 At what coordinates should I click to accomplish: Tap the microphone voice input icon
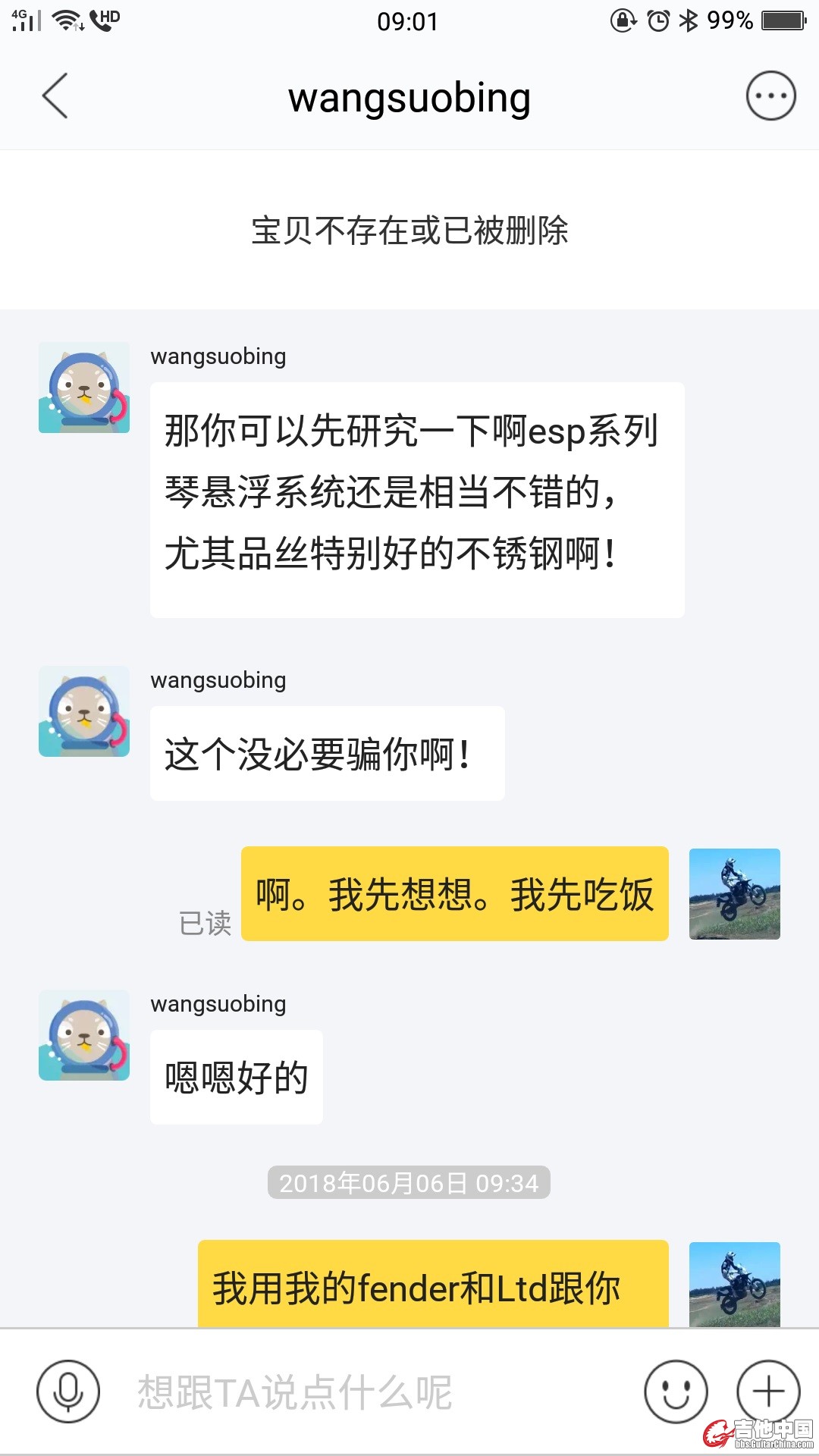[68, 1392]
